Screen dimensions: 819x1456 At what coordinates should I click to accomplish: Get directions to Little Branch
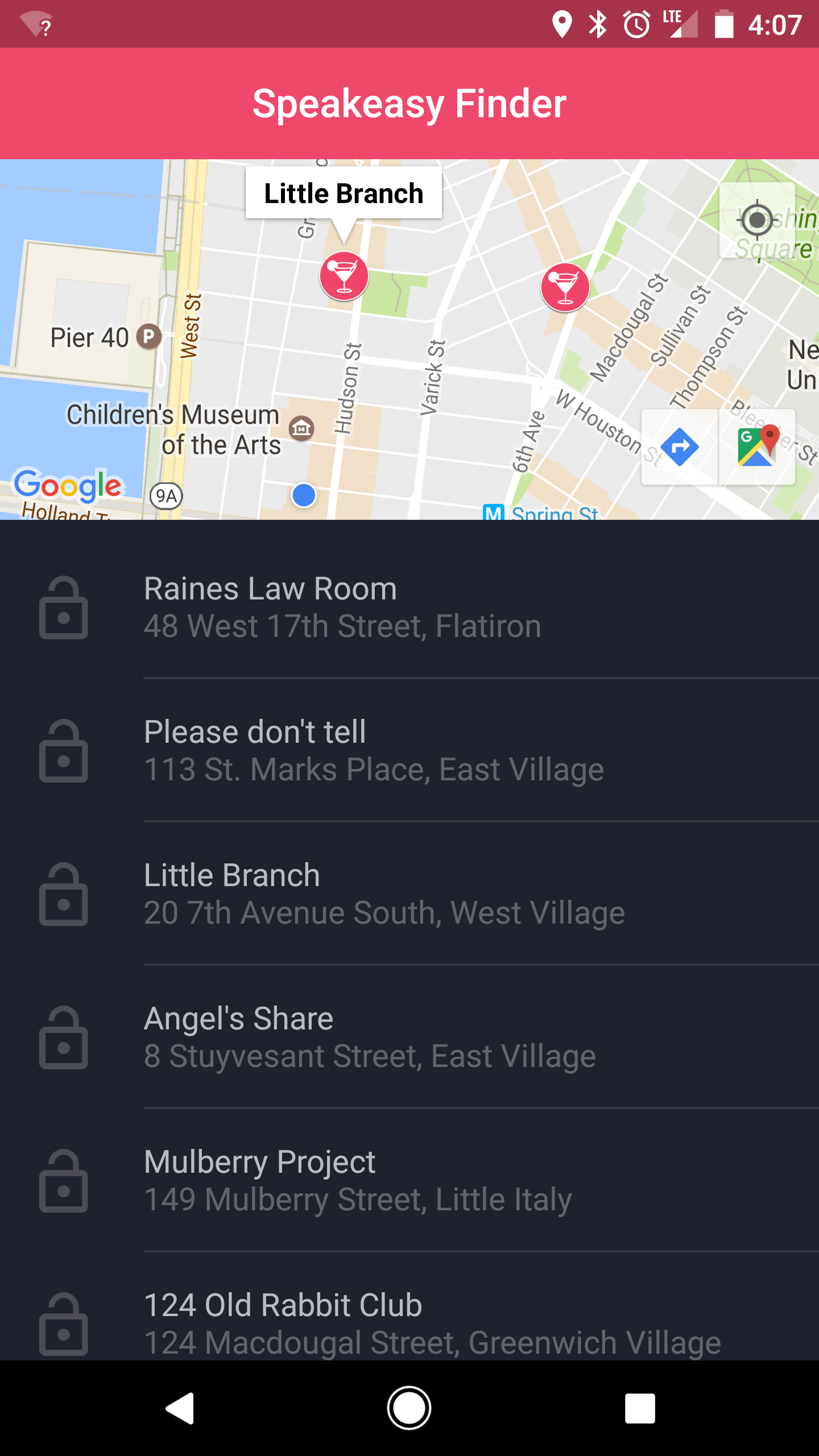point(680,447)
